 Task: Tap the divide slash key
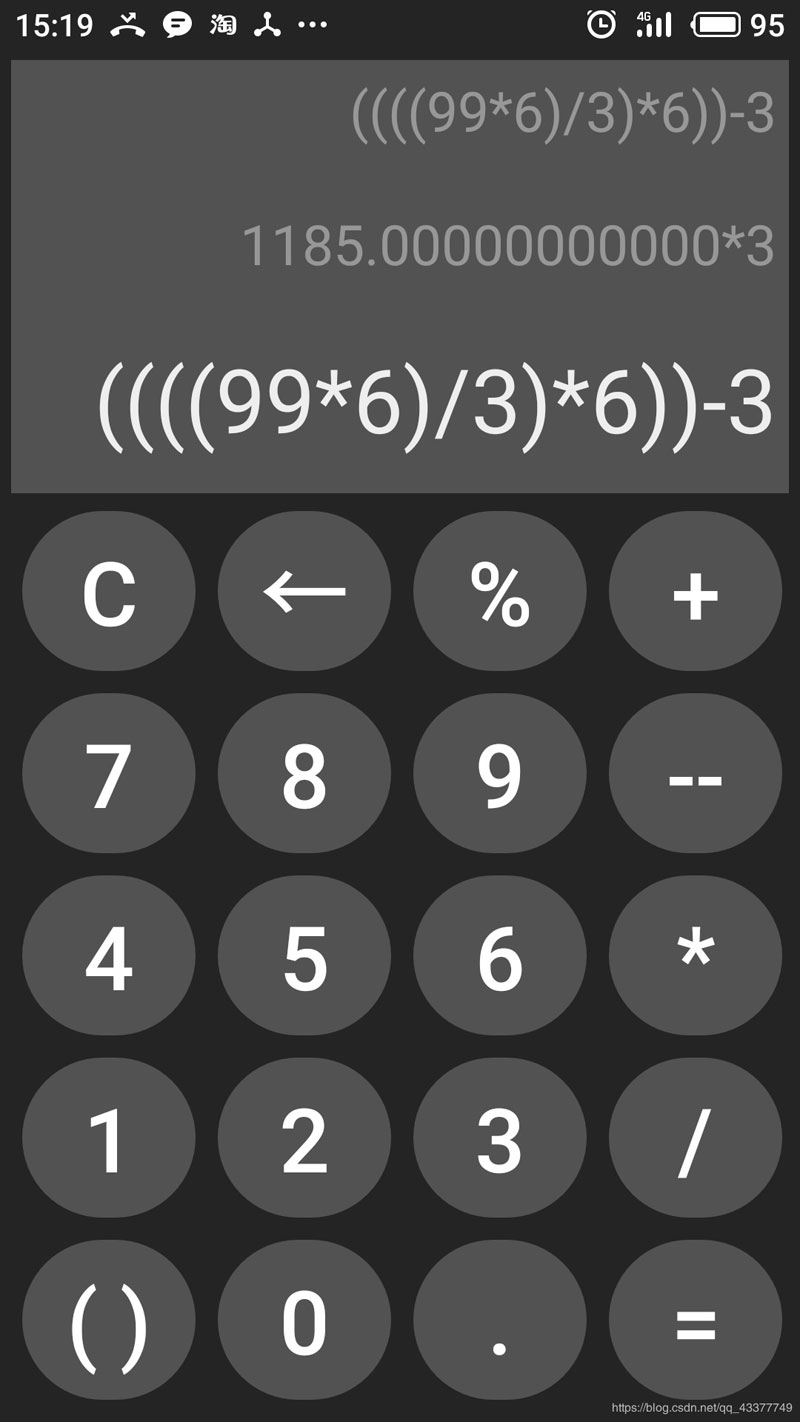[x=695, y=1138]
